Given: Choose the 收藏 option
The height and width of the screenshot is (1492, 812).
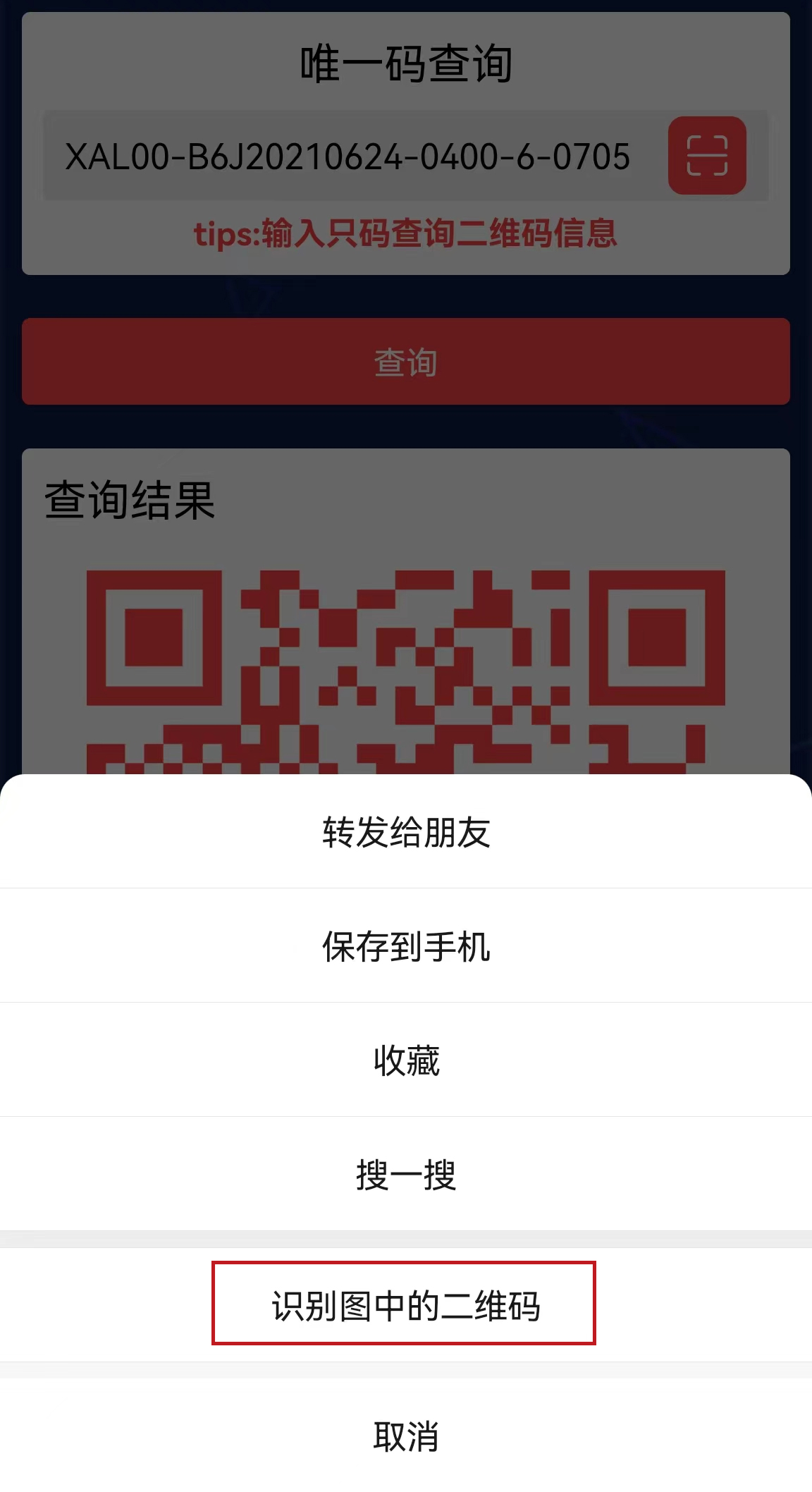Looking at the screenshot, I should (406, 1060).
